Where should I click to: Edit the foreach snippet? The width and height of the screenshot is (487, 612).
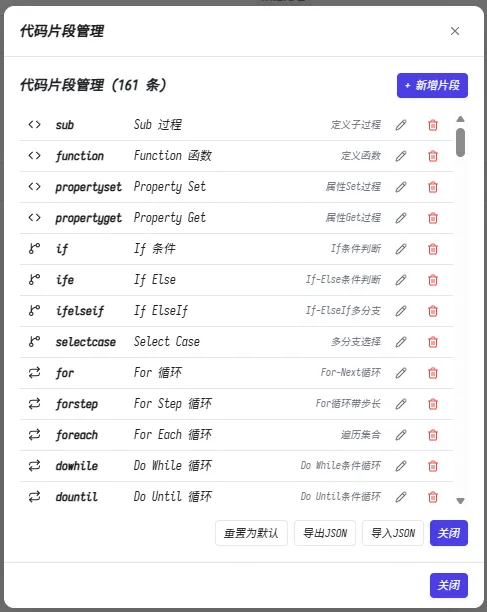(401, 435)
